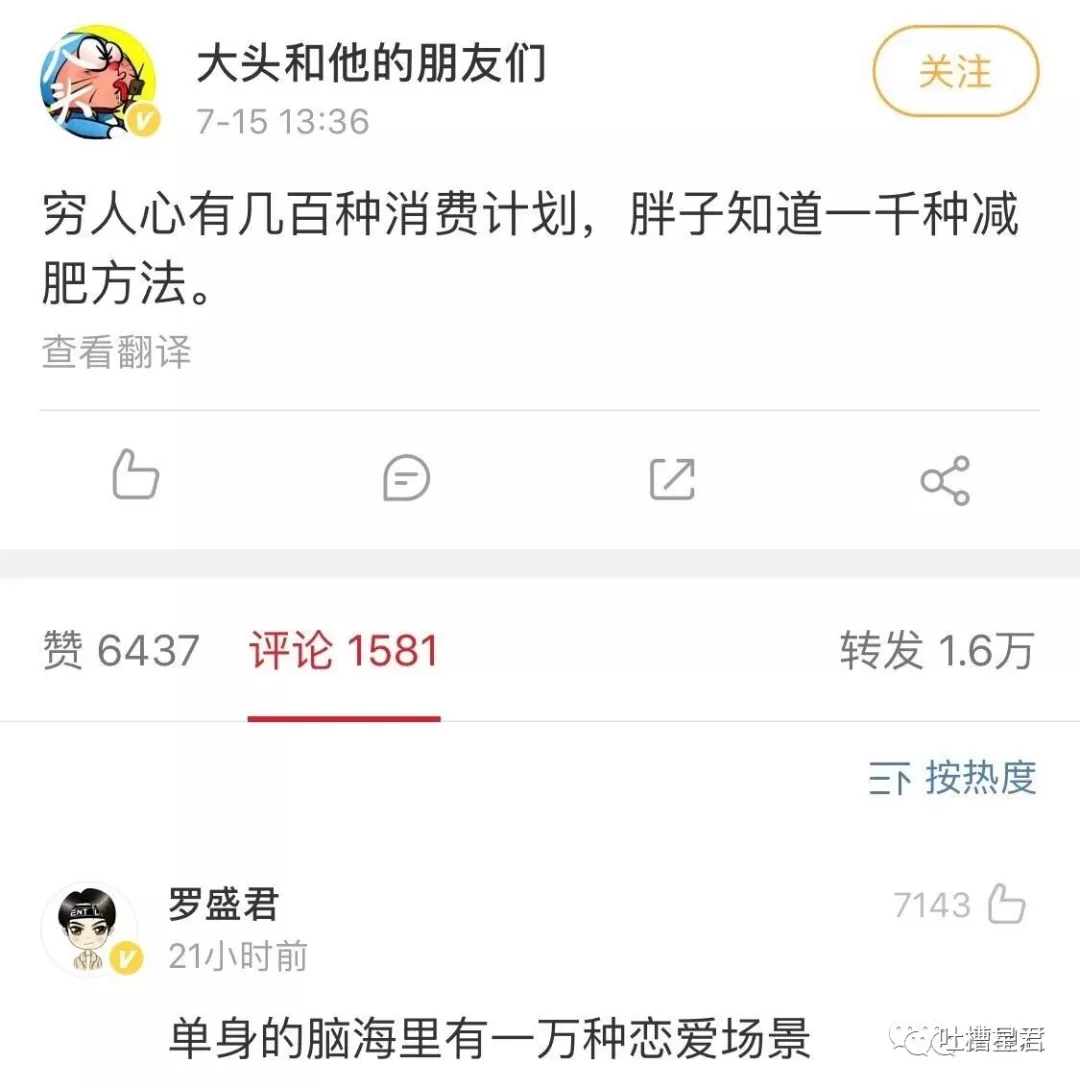Switch to the 赞 6437 tab
Viewport: 1080px width, 1087px height.
121,650
